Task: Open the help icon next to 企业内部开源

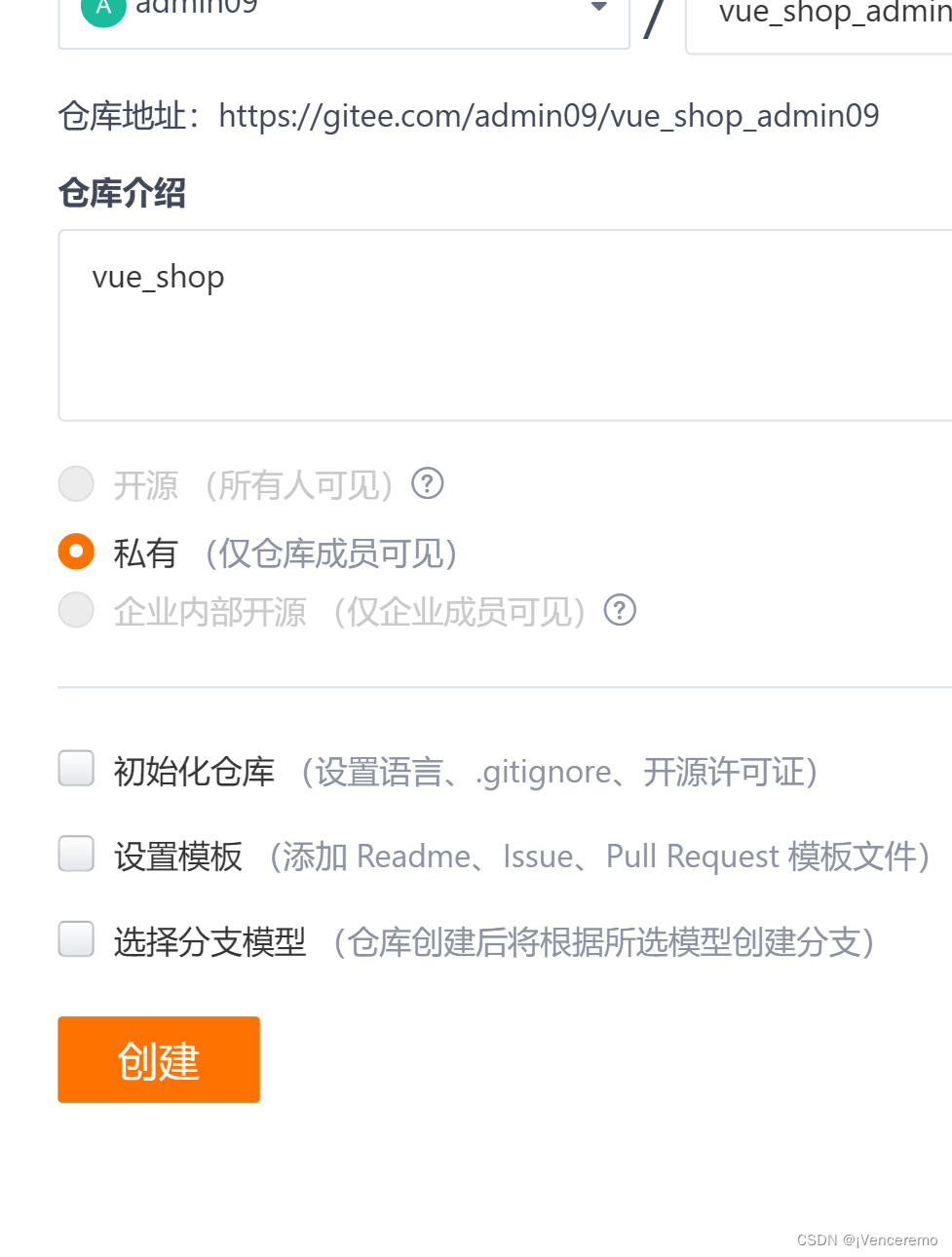Action: click(620, 610)
